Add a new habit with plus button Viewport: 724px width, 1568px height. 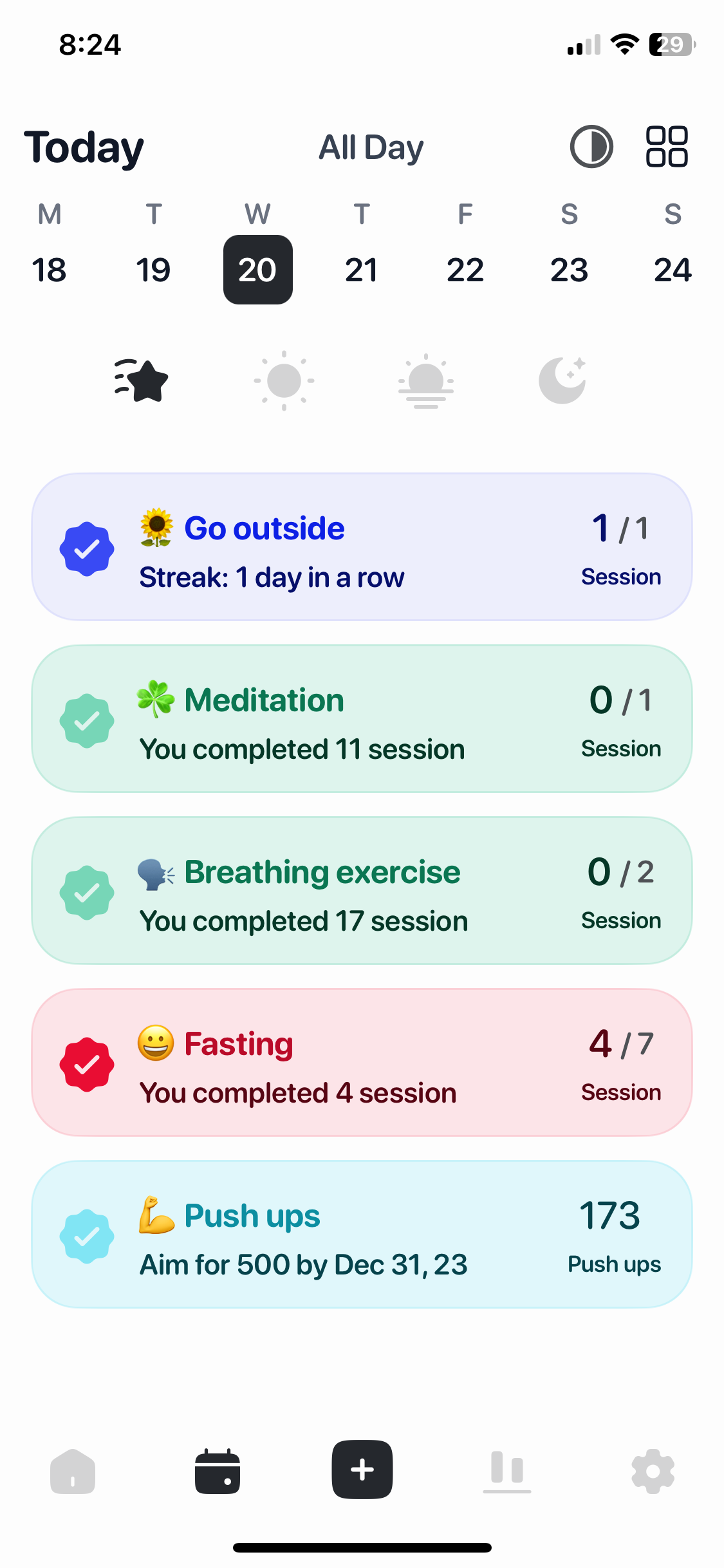coord(362,1470)
